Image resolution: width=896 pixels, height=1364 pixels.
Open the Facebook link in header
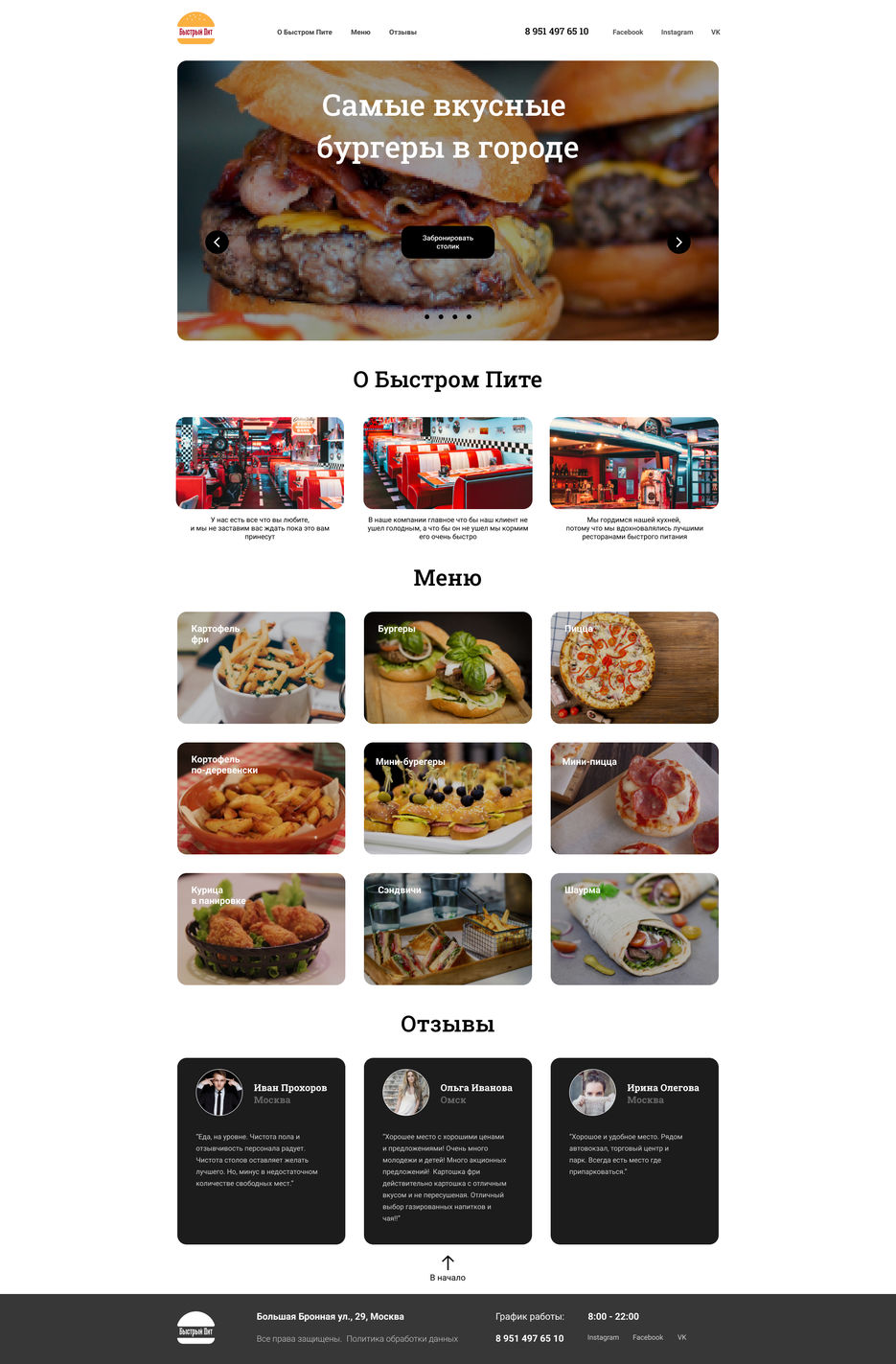coord(628,33)
